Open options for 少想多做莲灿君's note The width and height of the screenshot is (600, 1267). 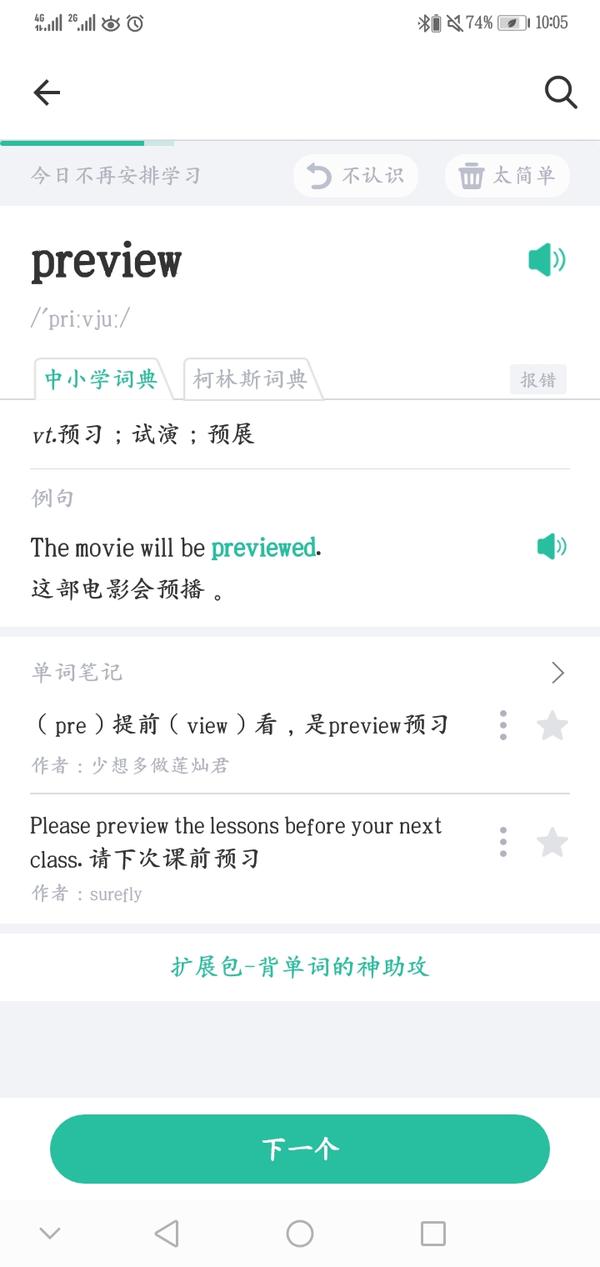click(503, 725)
